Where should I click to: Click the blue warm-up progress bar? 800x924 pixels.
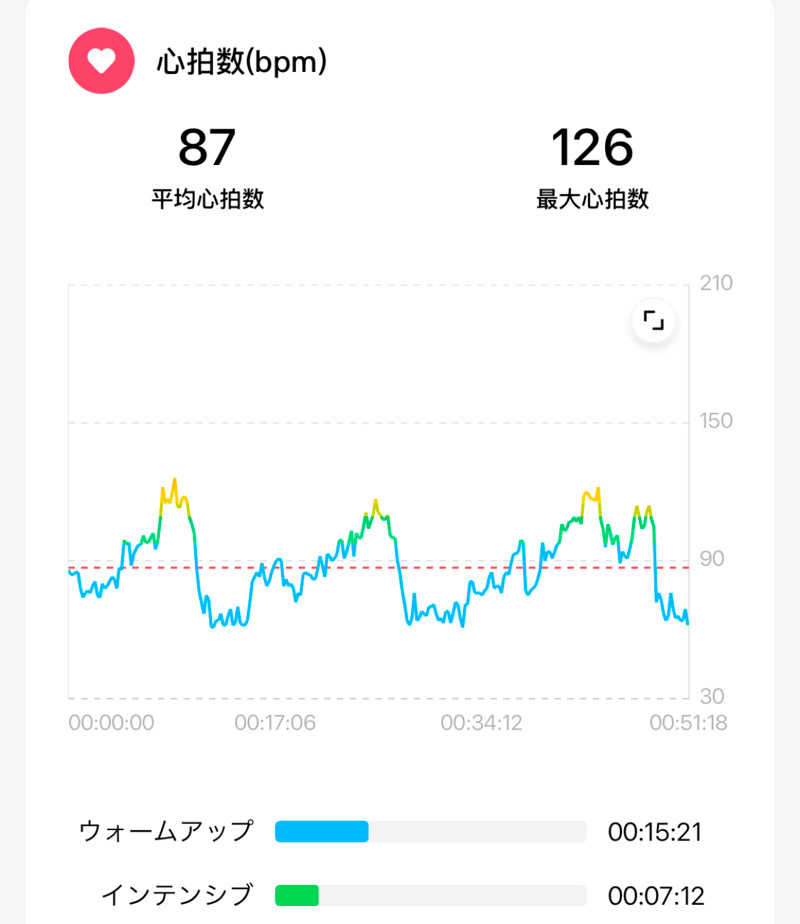[x=322, y=830]
